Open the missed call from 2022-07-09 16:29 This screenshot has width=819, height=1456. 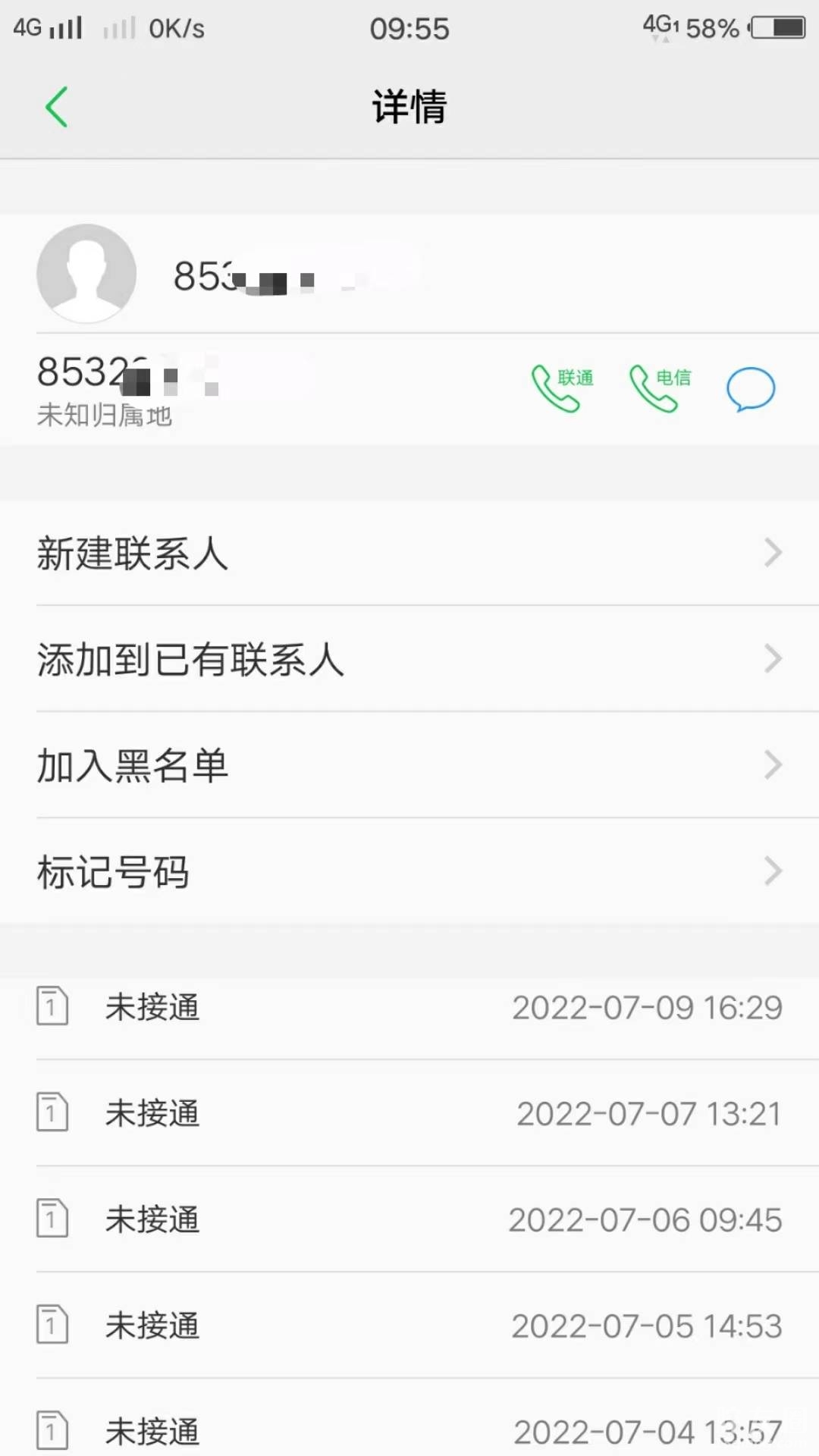tap(409, 1008)
